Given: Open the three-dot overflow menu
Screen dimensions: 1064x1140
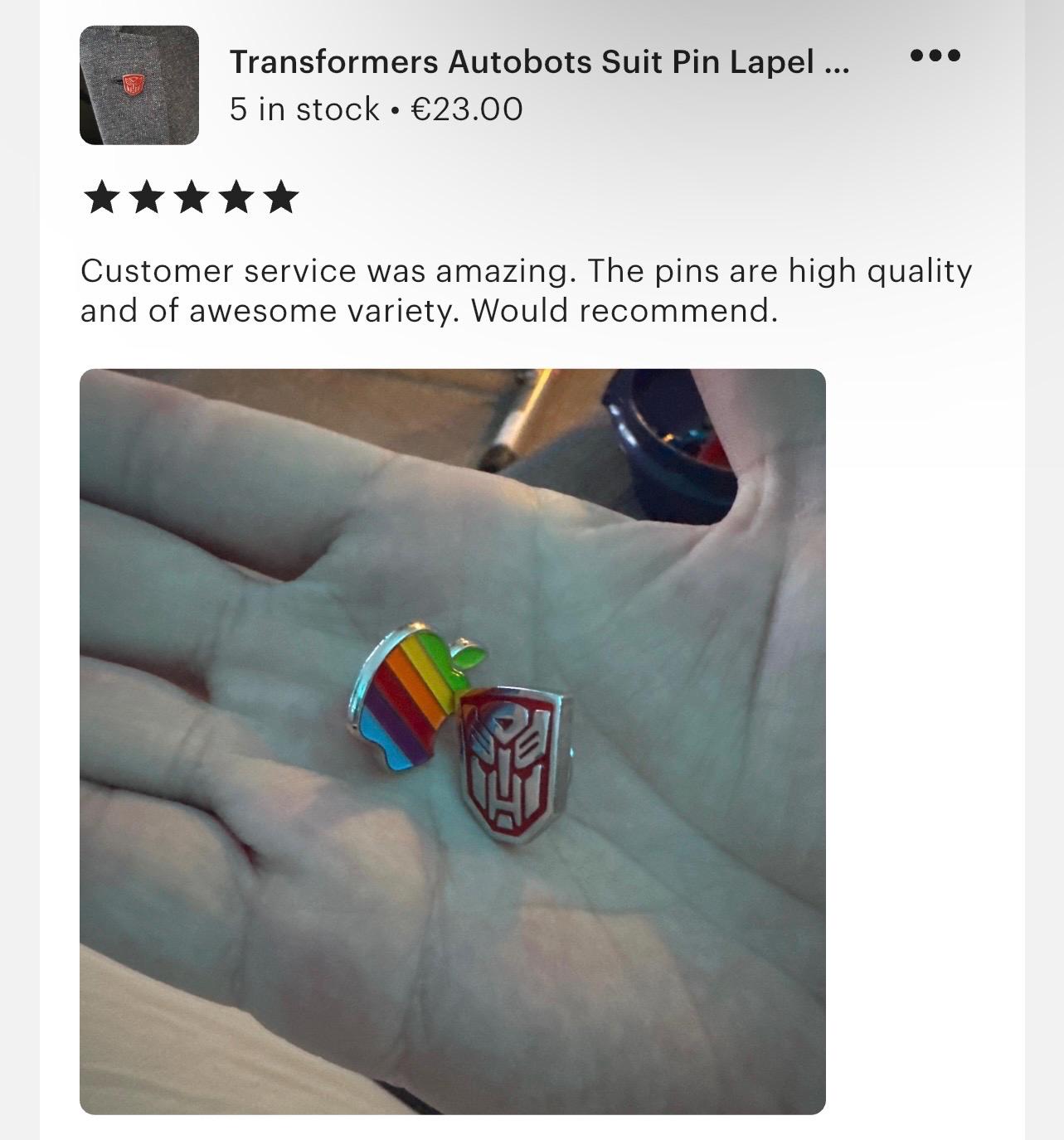Looking at the screenshot, I should pos(935,56).
